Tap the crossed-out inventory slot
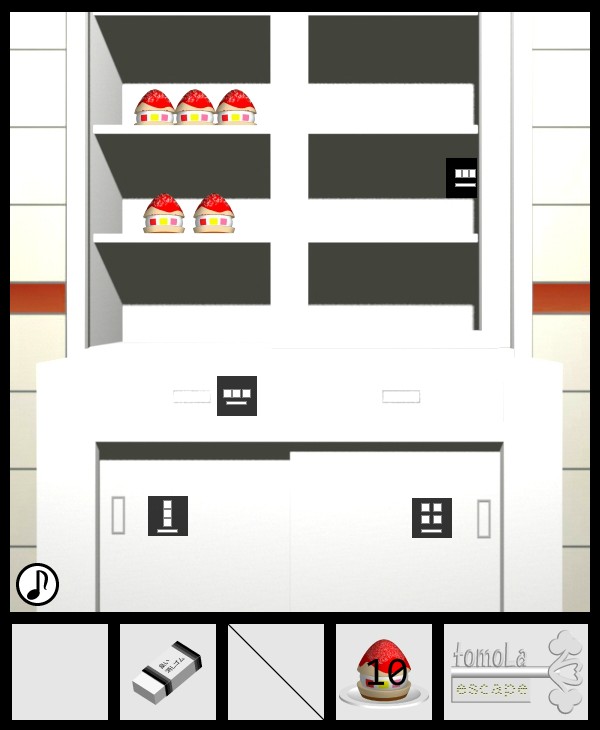Viewport: 600px width, 730px height. click(x=276, y=672)
